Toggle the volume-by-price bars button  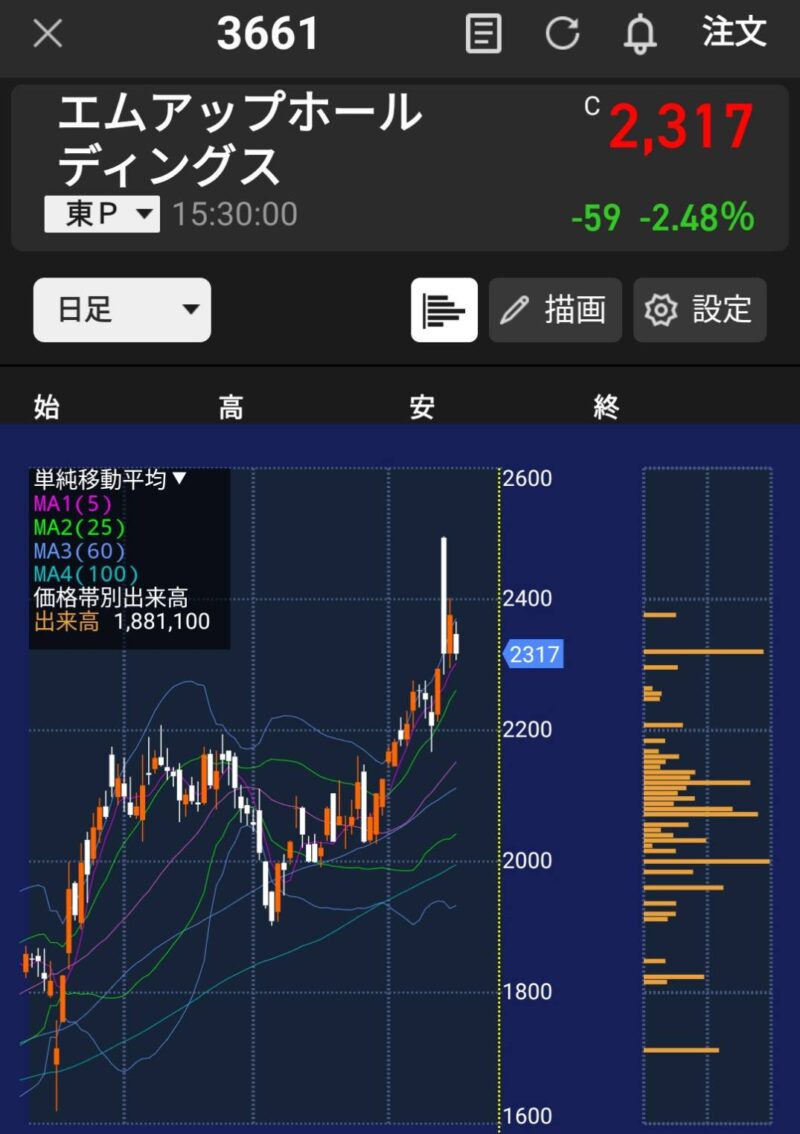point(444,310)
